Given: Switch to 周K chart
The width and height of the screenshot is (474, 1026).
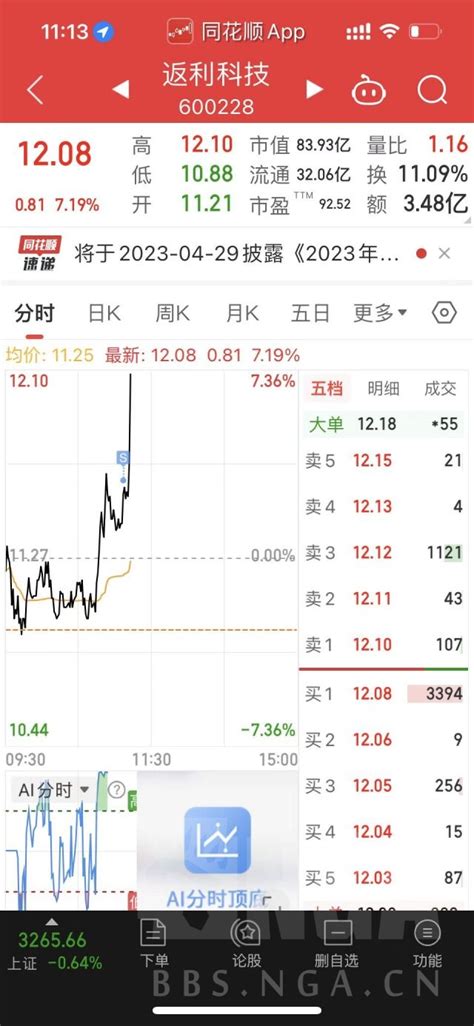Looking at the screenshot, I should click(x=172, y=313).
